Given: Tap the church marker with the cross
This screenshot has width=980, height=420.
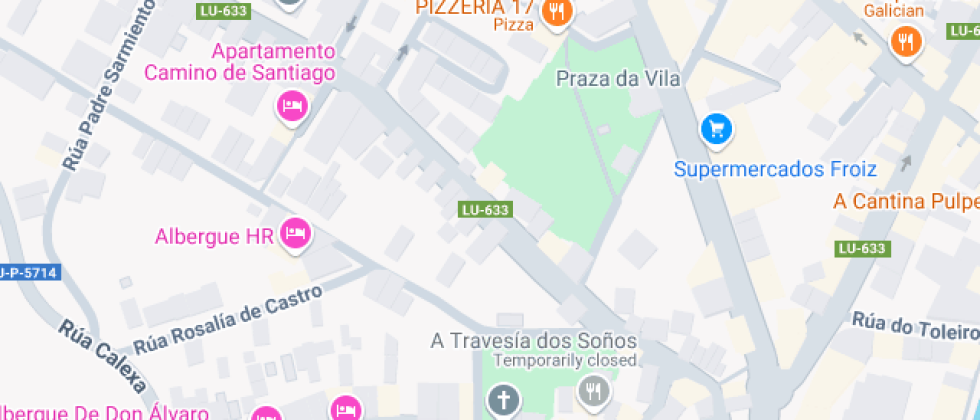Looking at the screenshot, I should (x=503, y=402).
